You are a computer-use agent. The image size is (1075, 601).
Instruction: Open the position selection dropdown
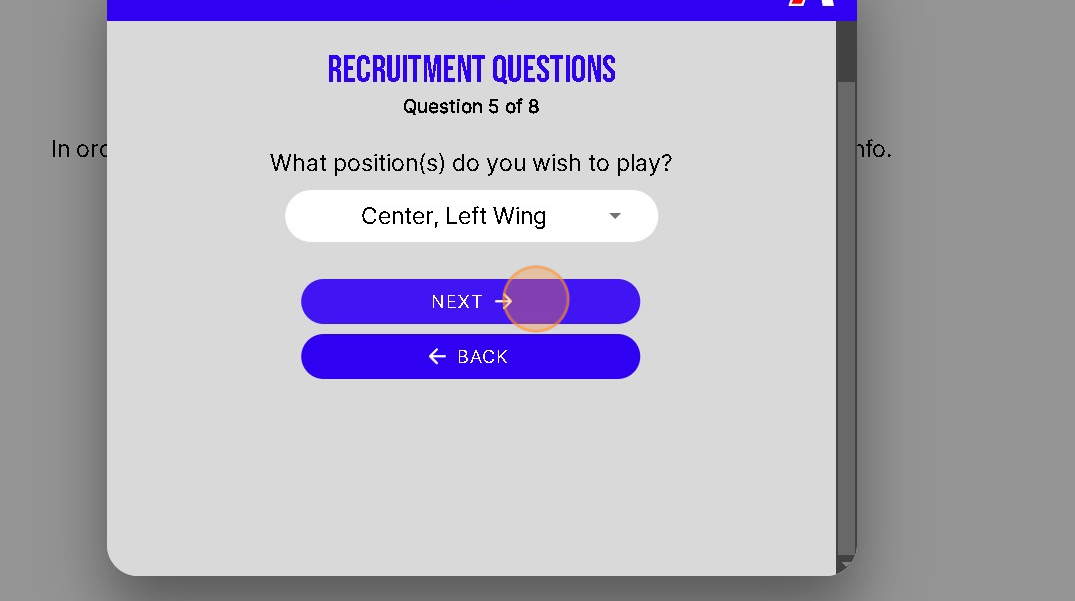tap(471, 216)
